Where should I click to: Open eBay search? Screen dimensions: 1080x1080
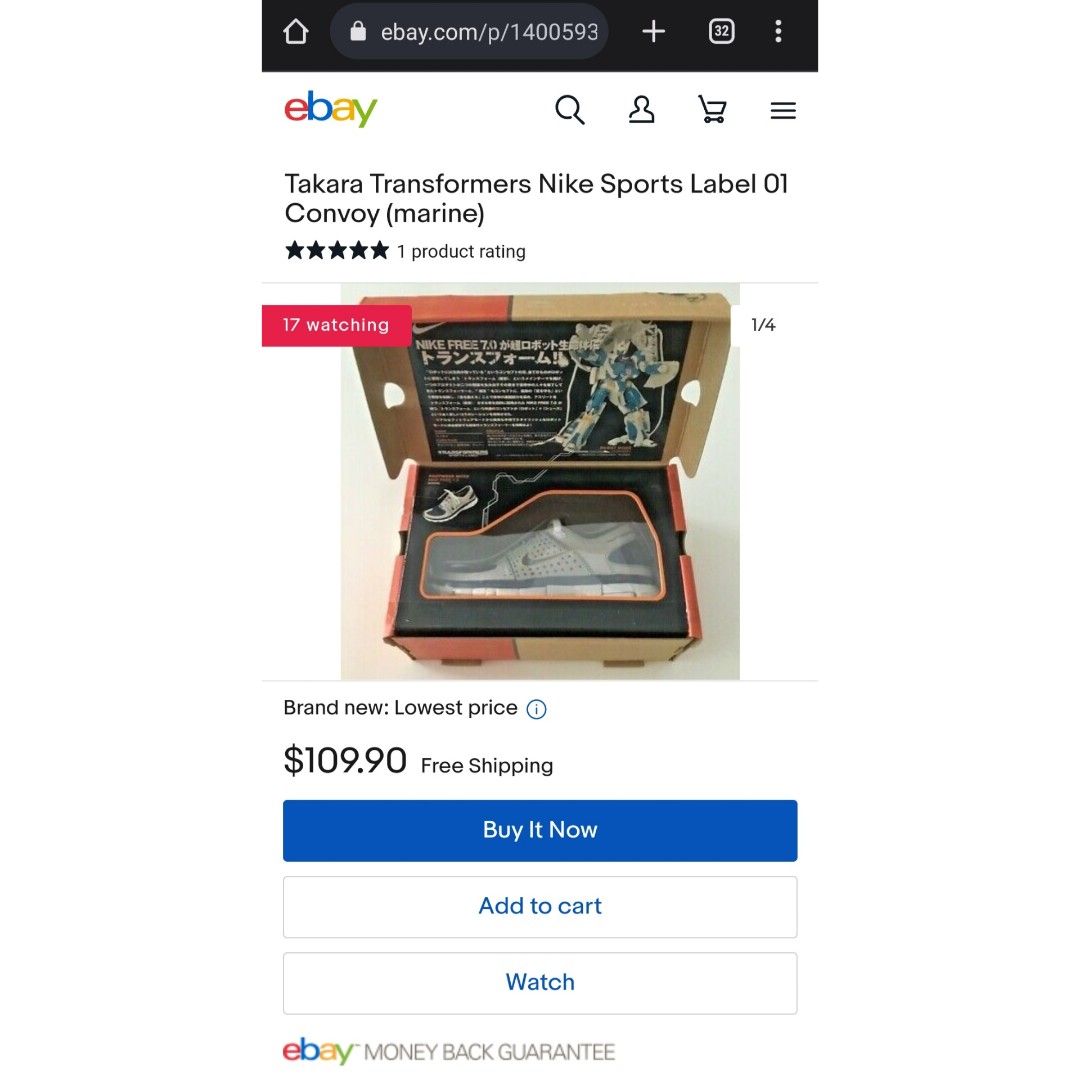(569, 110)
